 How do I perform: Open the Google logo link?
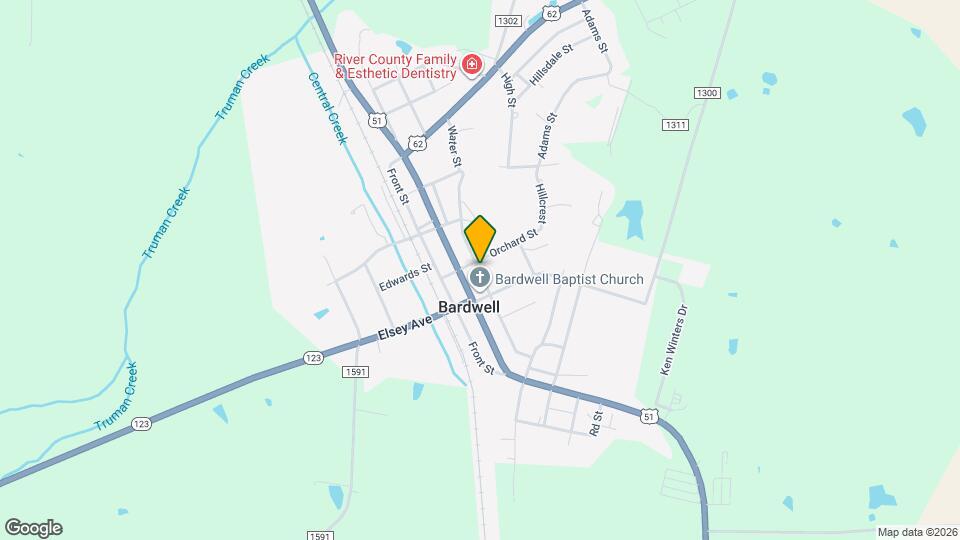point(33,527)
